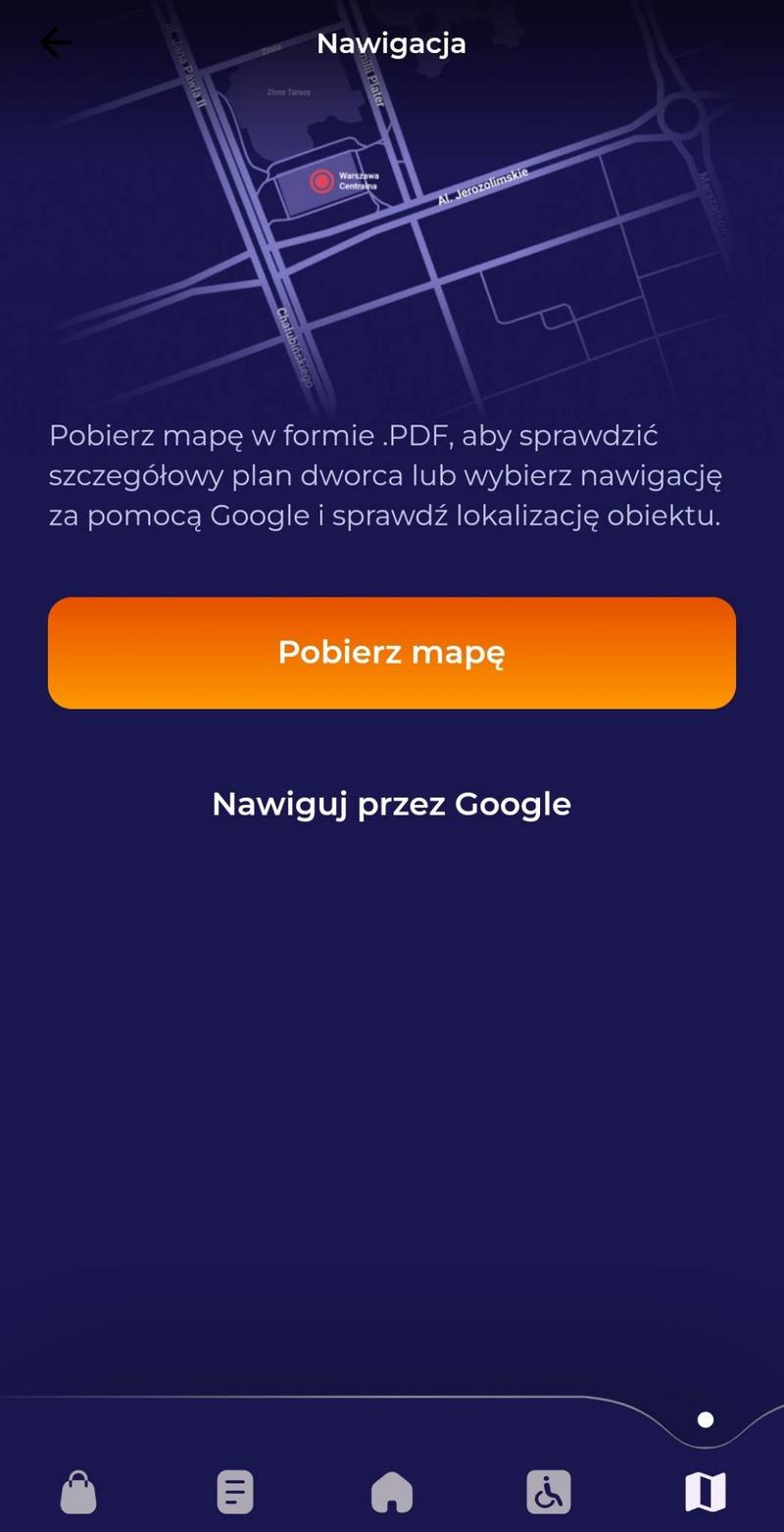Select the map icon in bottom navigation
The image size is (784, 1532).
[x=705, y=1492]
